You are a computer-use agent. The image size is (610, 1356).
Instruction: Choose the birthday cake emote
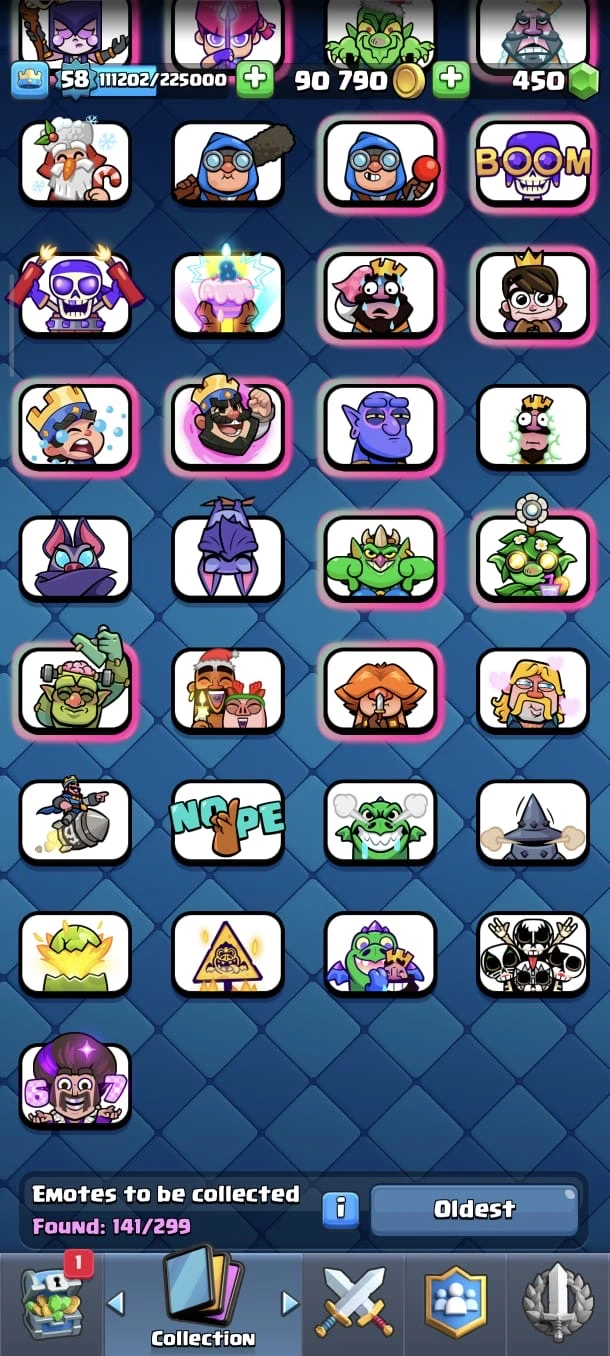click(x=228, y=294)
